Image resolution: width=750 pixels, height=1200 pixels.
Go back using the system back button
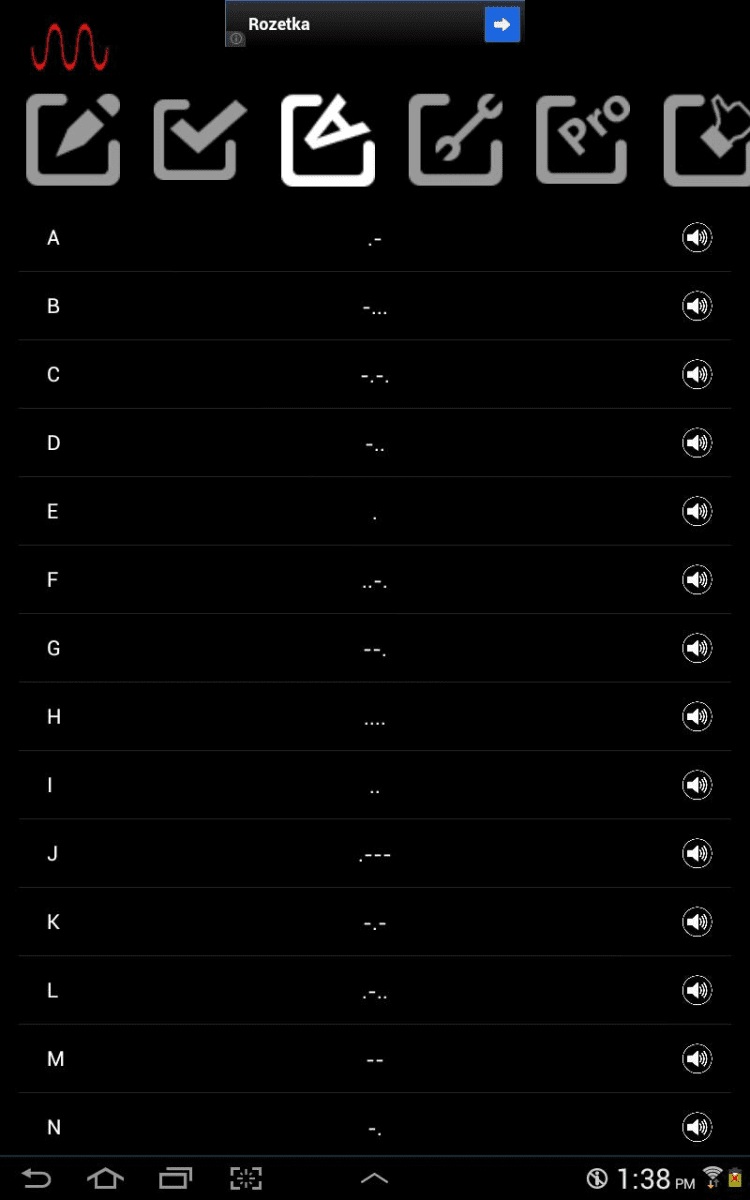37,1179
